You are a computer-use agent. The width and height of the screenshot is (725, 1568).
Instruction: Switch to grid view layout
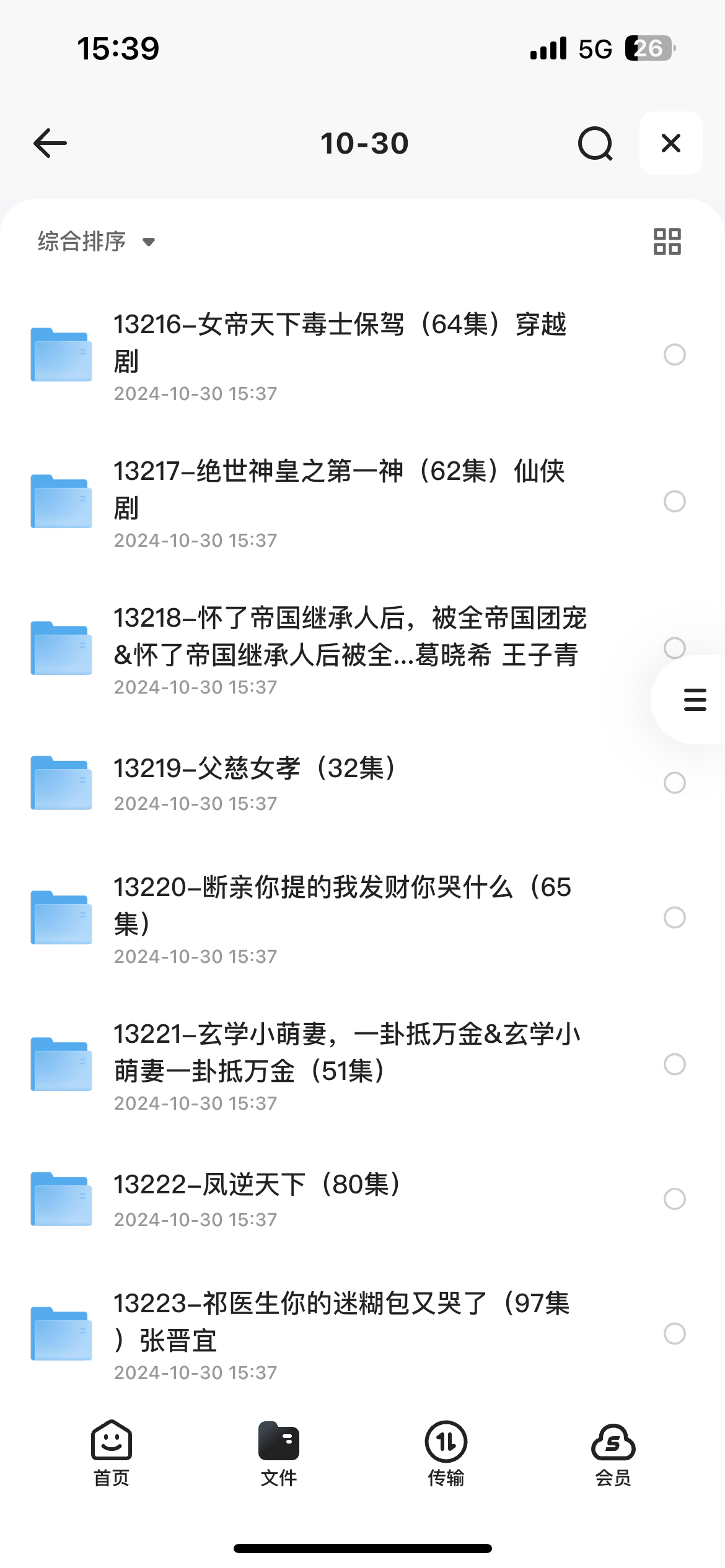point(667,241)
